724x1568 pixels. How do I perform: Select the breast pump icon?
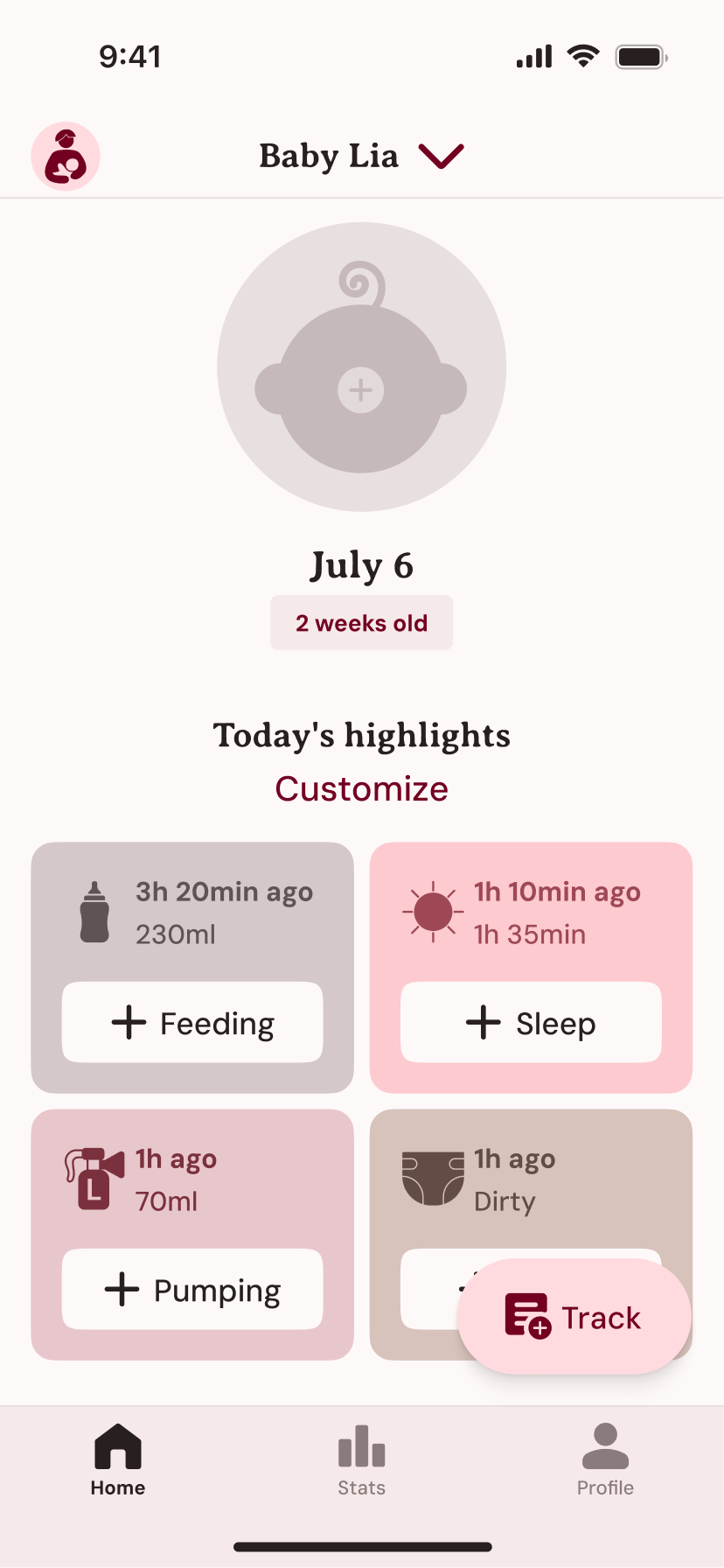coord(94,1177)
